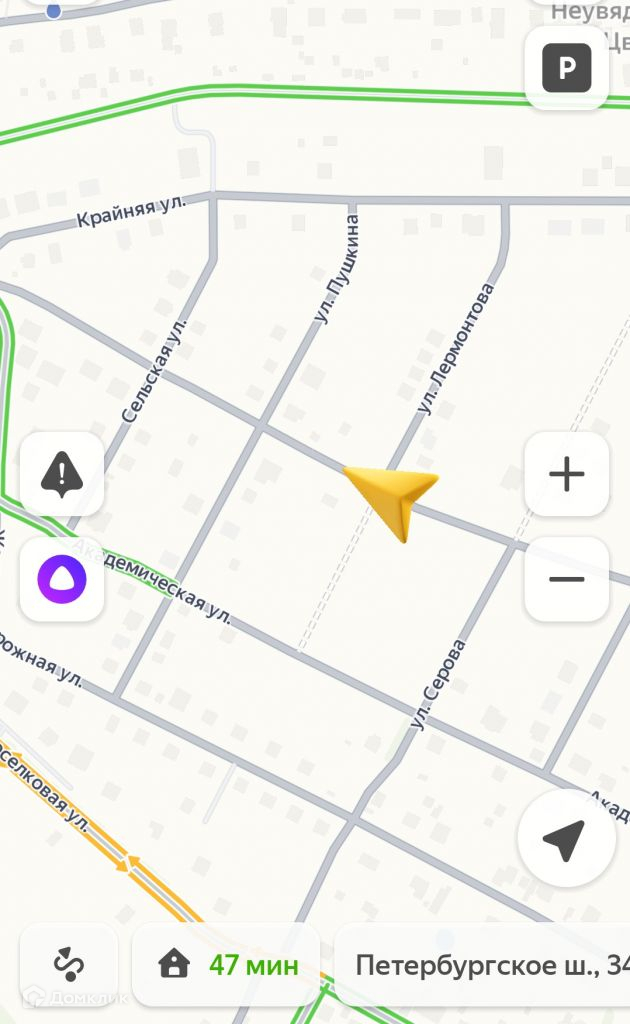Open the route builder icon
The height and width of the screenshot is (1024, 630).
pos(68,965)
